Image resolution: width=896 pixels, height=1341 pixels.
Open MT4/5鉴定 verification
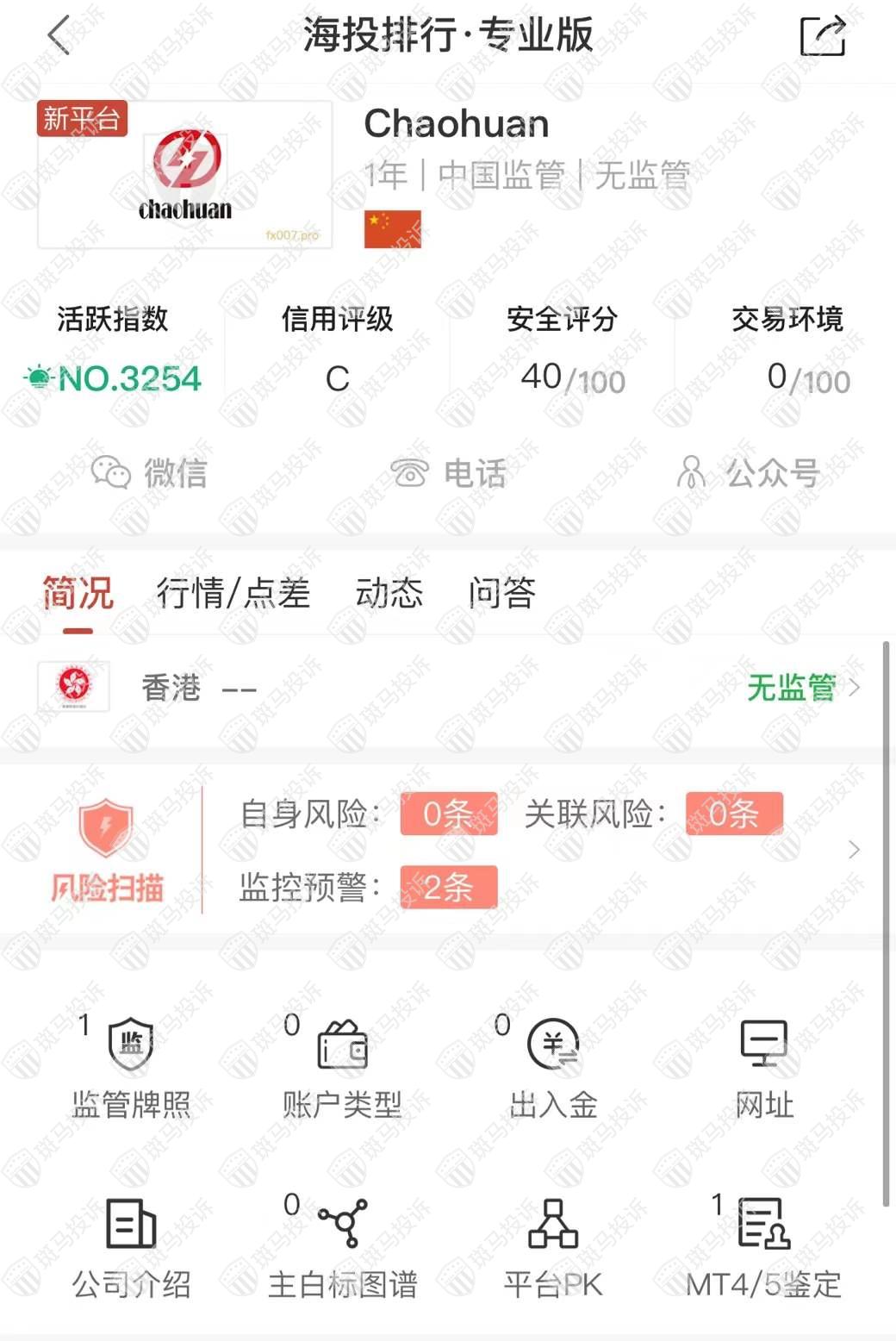click(x=764, y=1246)
